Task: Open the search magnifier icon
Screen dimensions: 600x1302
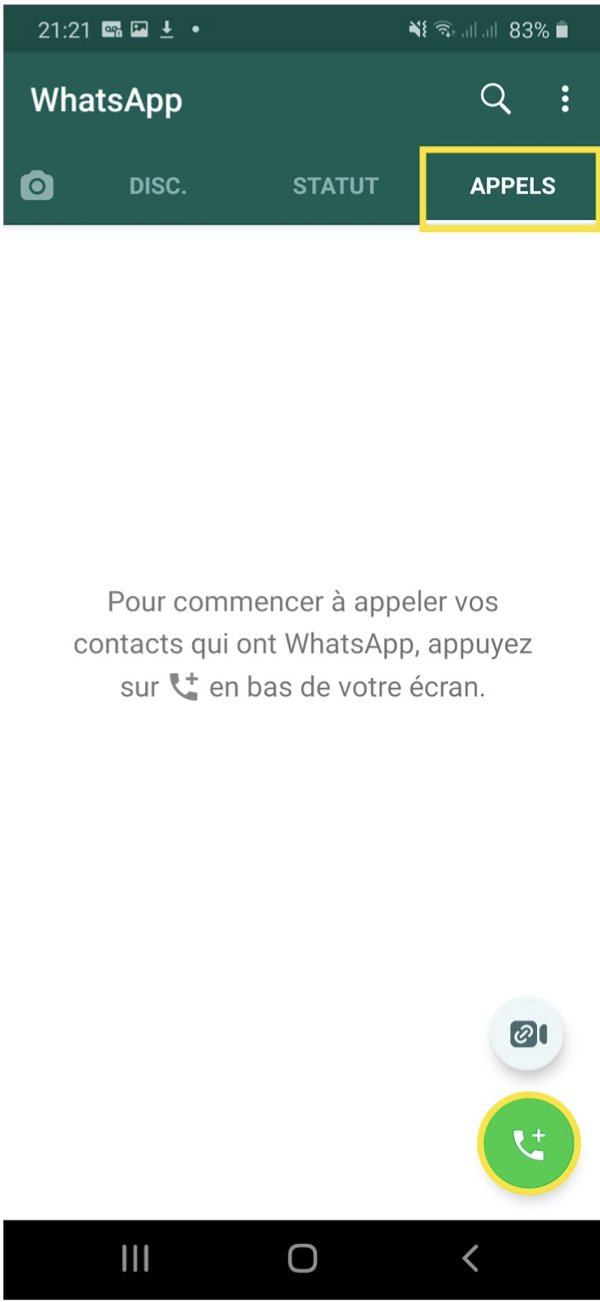Action: click(x=495, y=99)
